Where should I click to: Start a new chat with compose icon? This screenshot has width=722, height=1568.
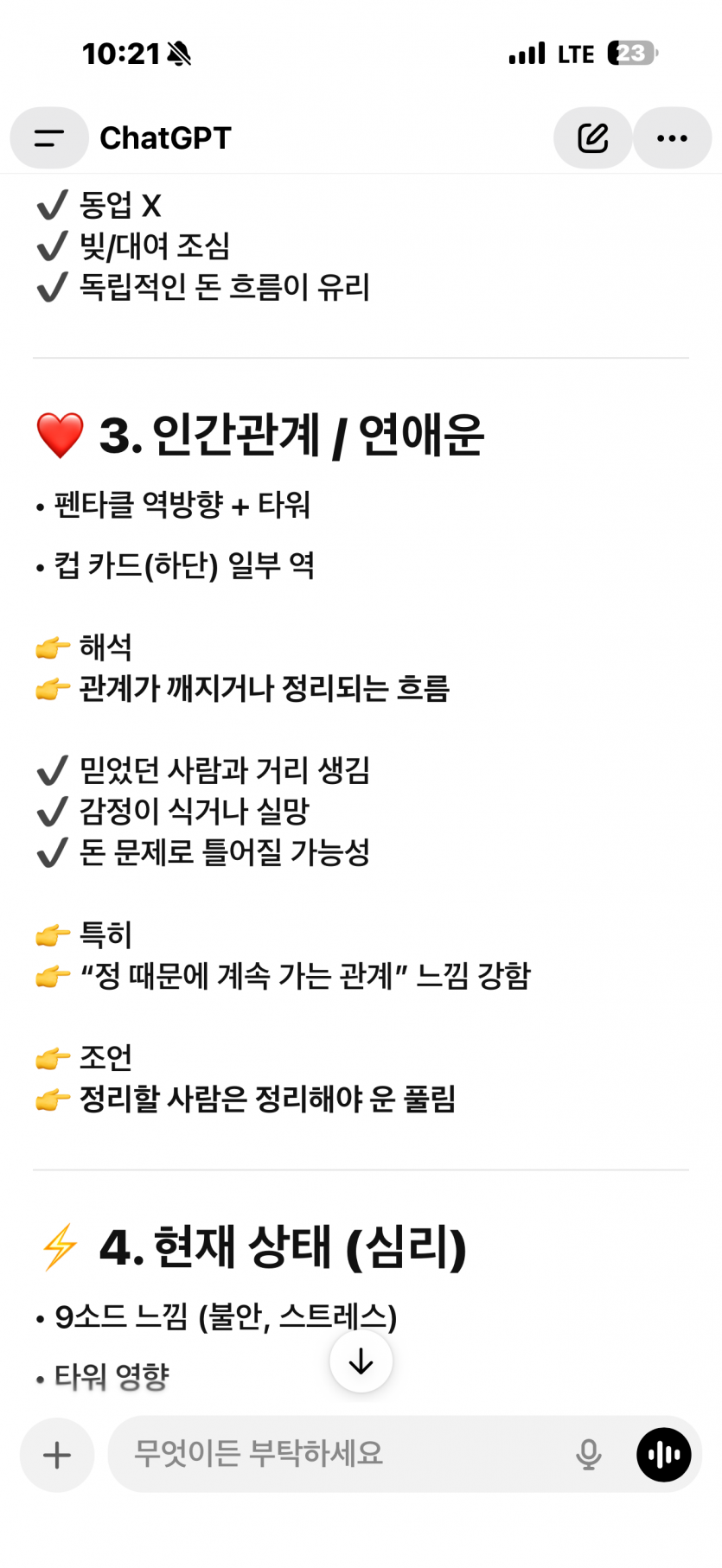593,138
